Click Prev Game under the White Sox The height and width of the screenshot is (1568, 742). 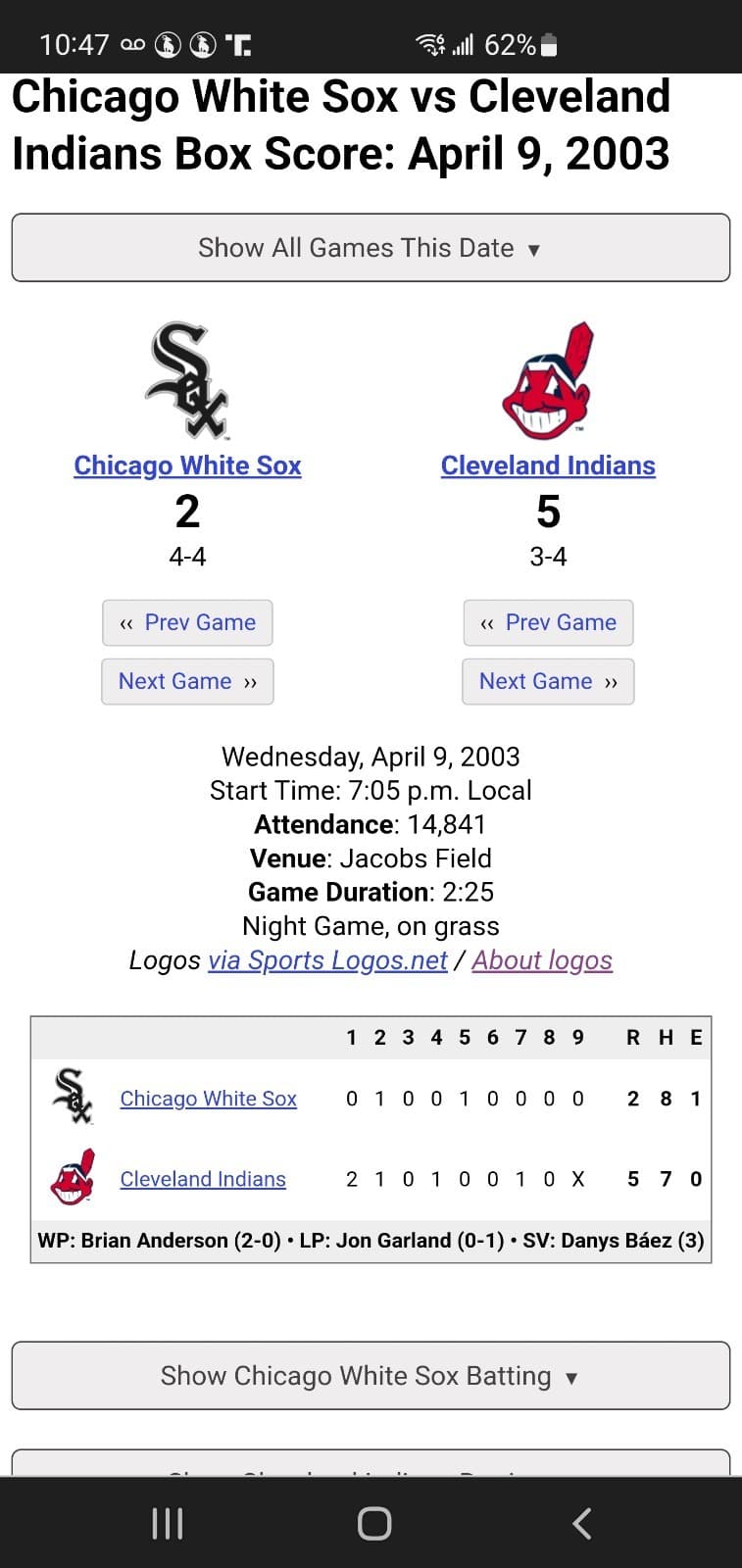(x=187, y=622)
